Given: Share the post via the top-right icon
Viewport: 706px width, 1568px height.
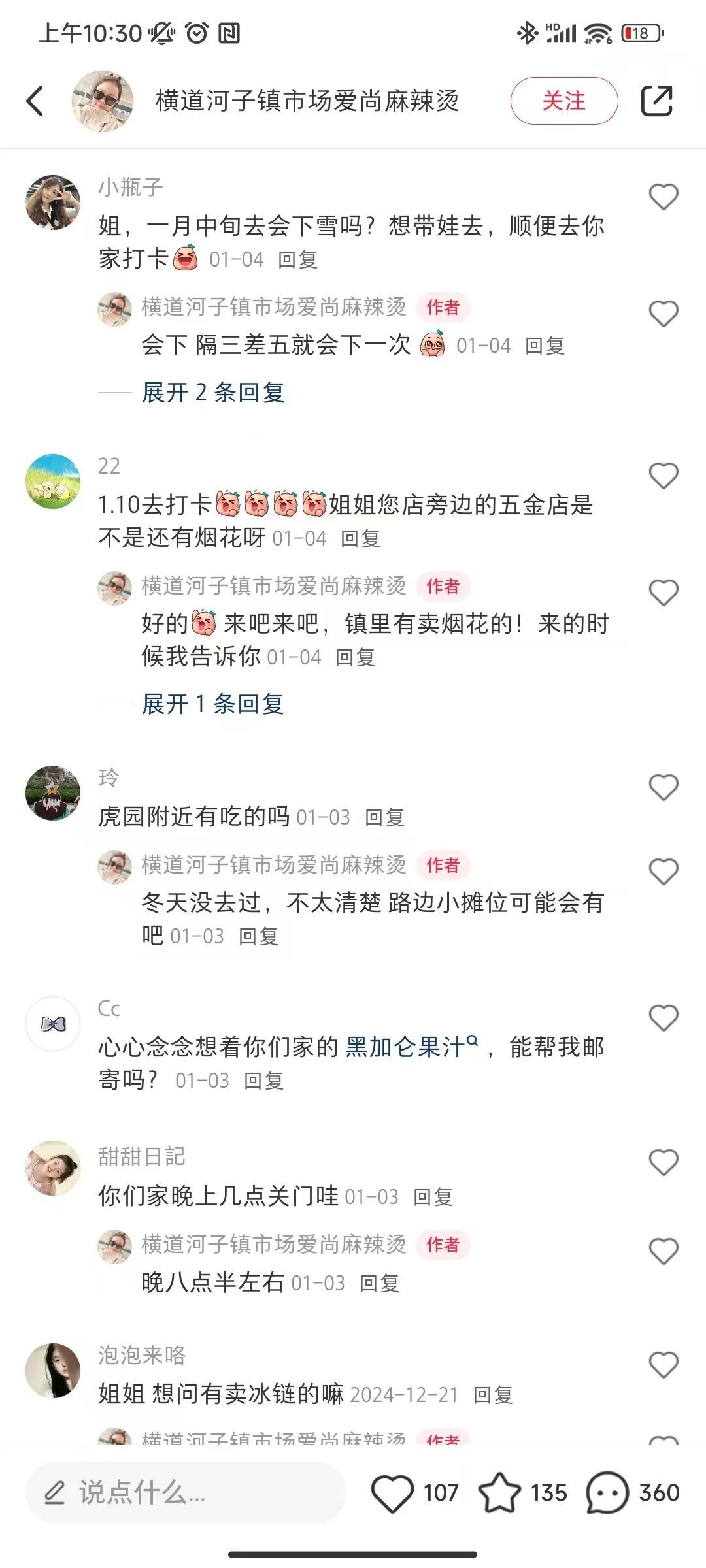Looking at the screenshot, I should 656,101.
